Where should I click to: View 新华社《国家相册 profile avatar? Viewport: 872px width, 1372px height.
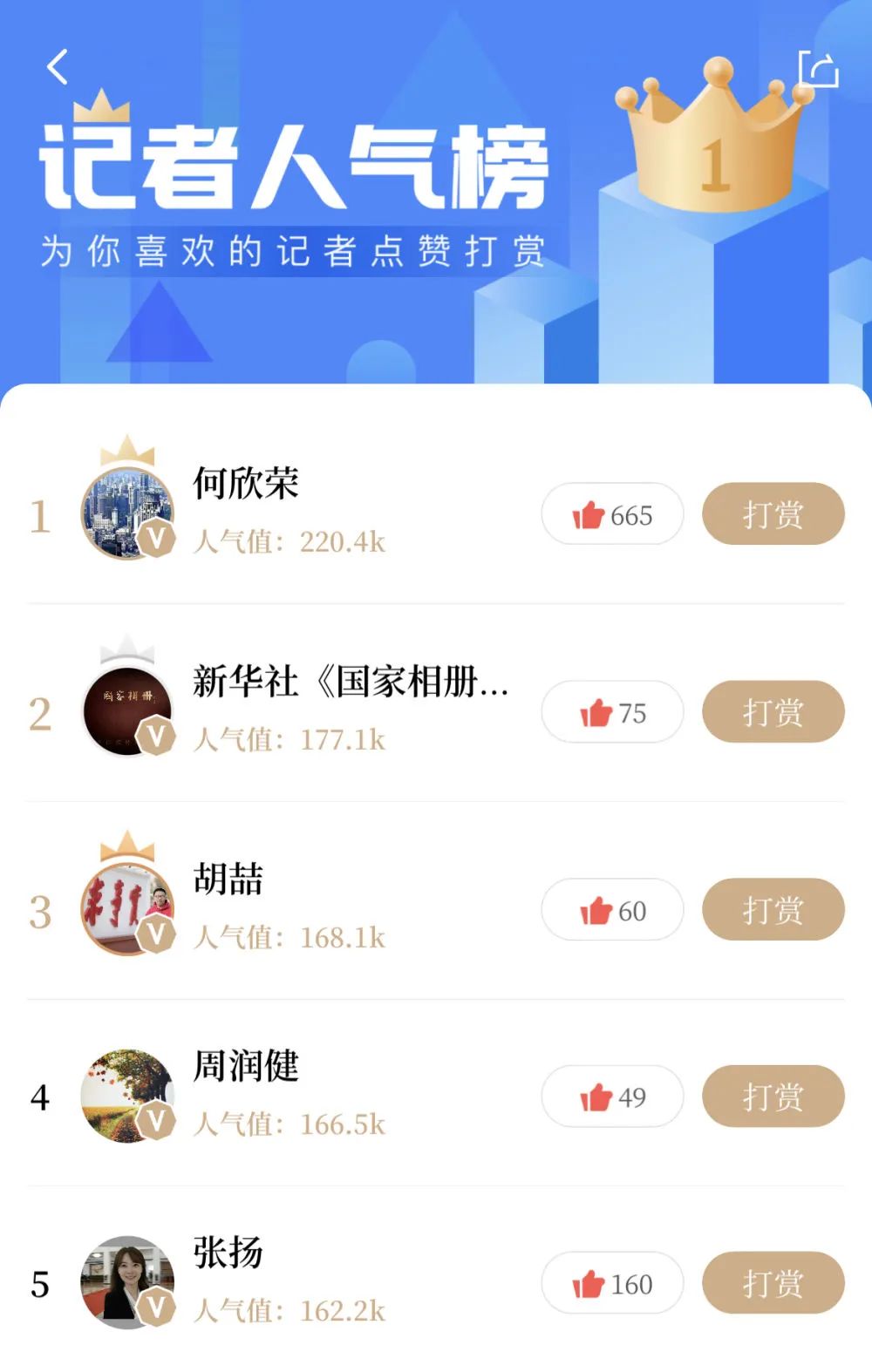tap(127, 712)
